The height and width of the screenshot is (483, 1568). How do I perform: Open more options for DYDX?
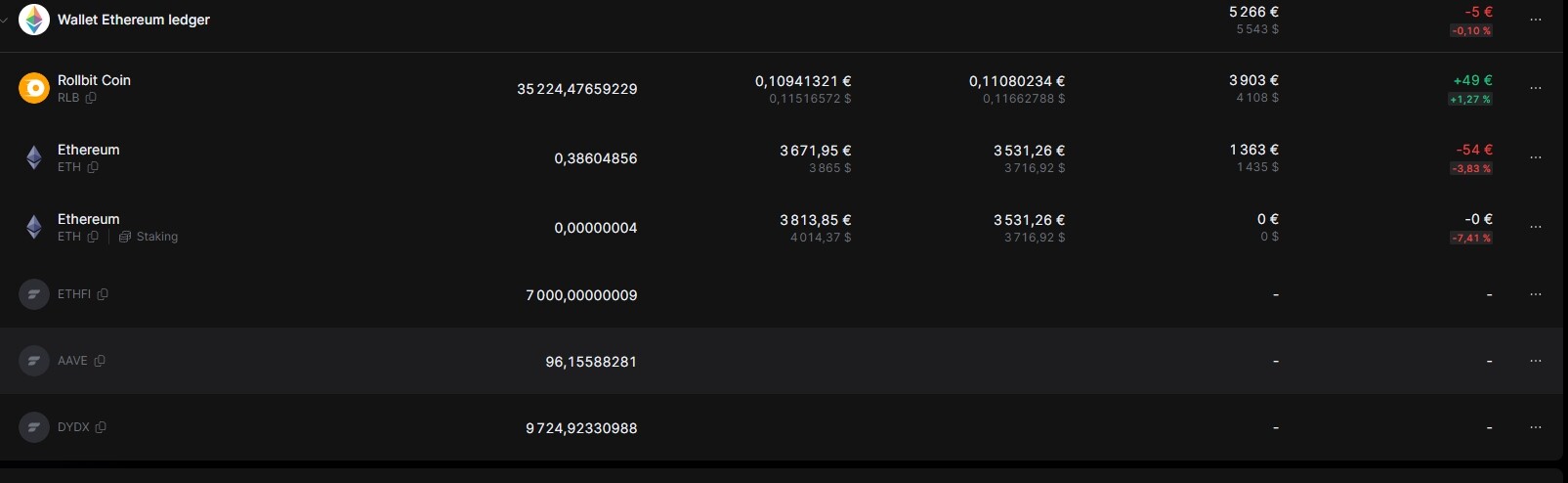[x=1535, y=427]
